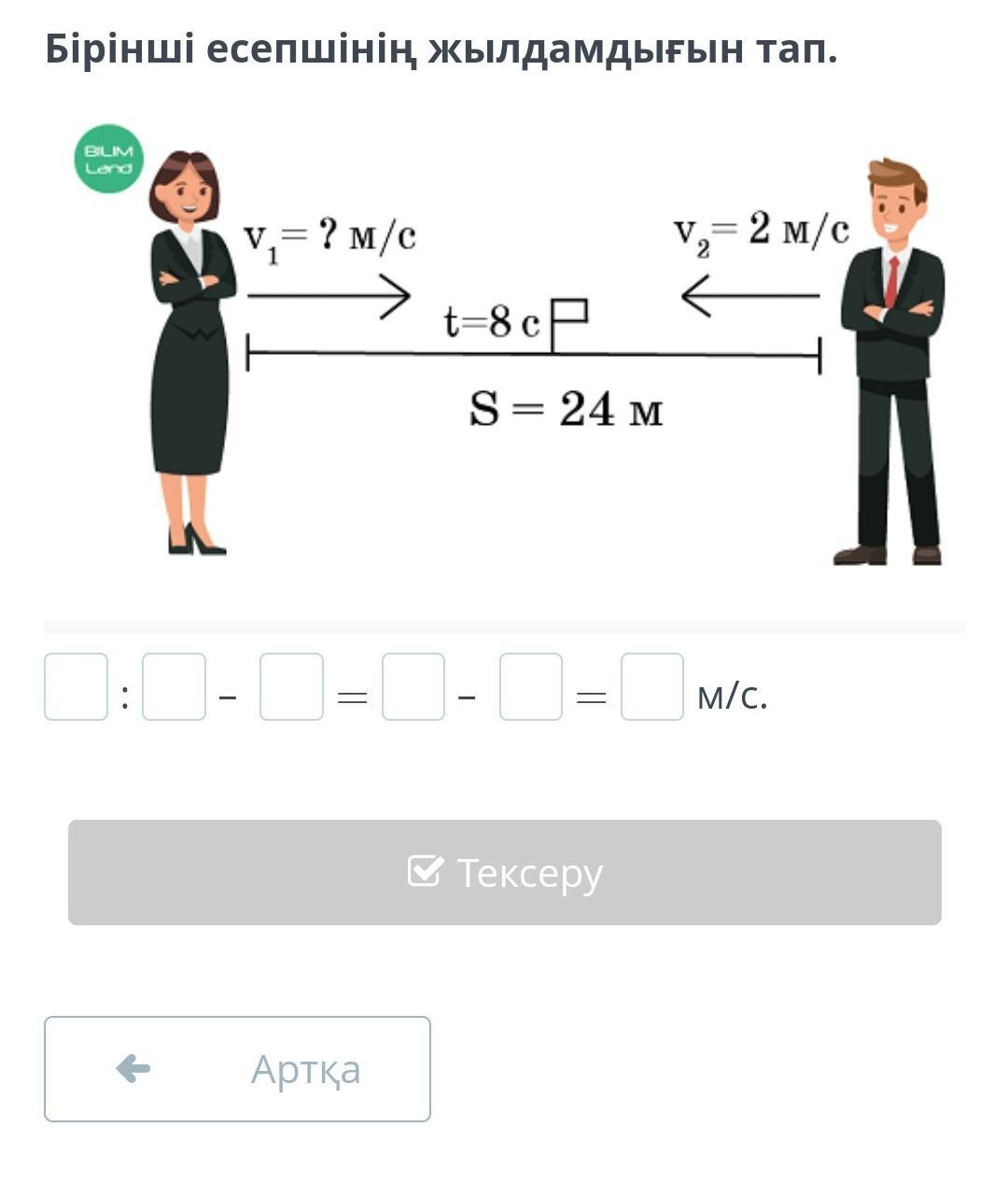Screen dimensions: 1008x1183
Task: Tap the Тексеру check button
Action: [x=504, y=872]
